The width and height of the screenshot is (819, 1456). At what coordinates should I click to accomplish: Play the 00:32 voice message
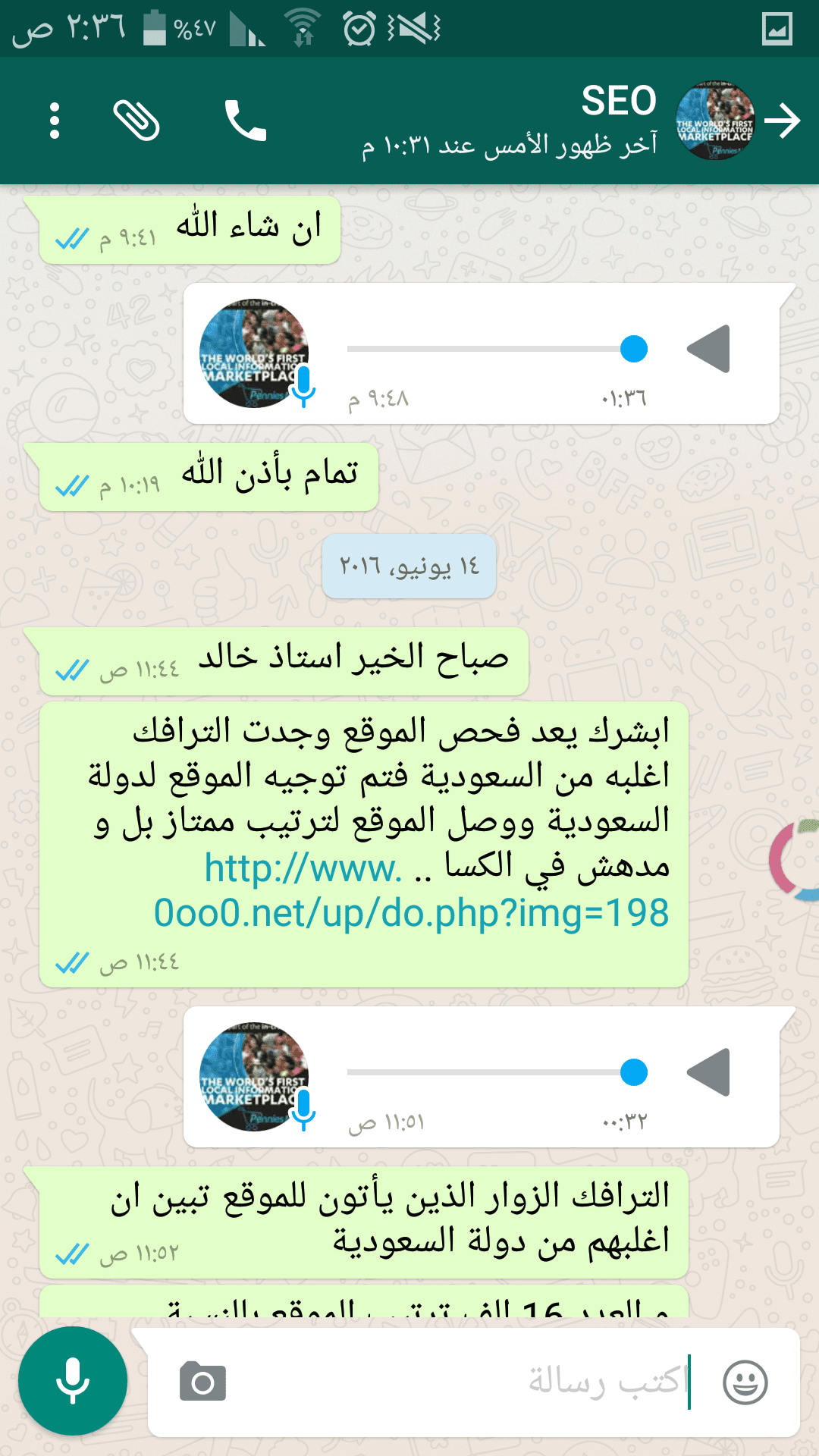pyautogui.click(x=709, y=1072)
